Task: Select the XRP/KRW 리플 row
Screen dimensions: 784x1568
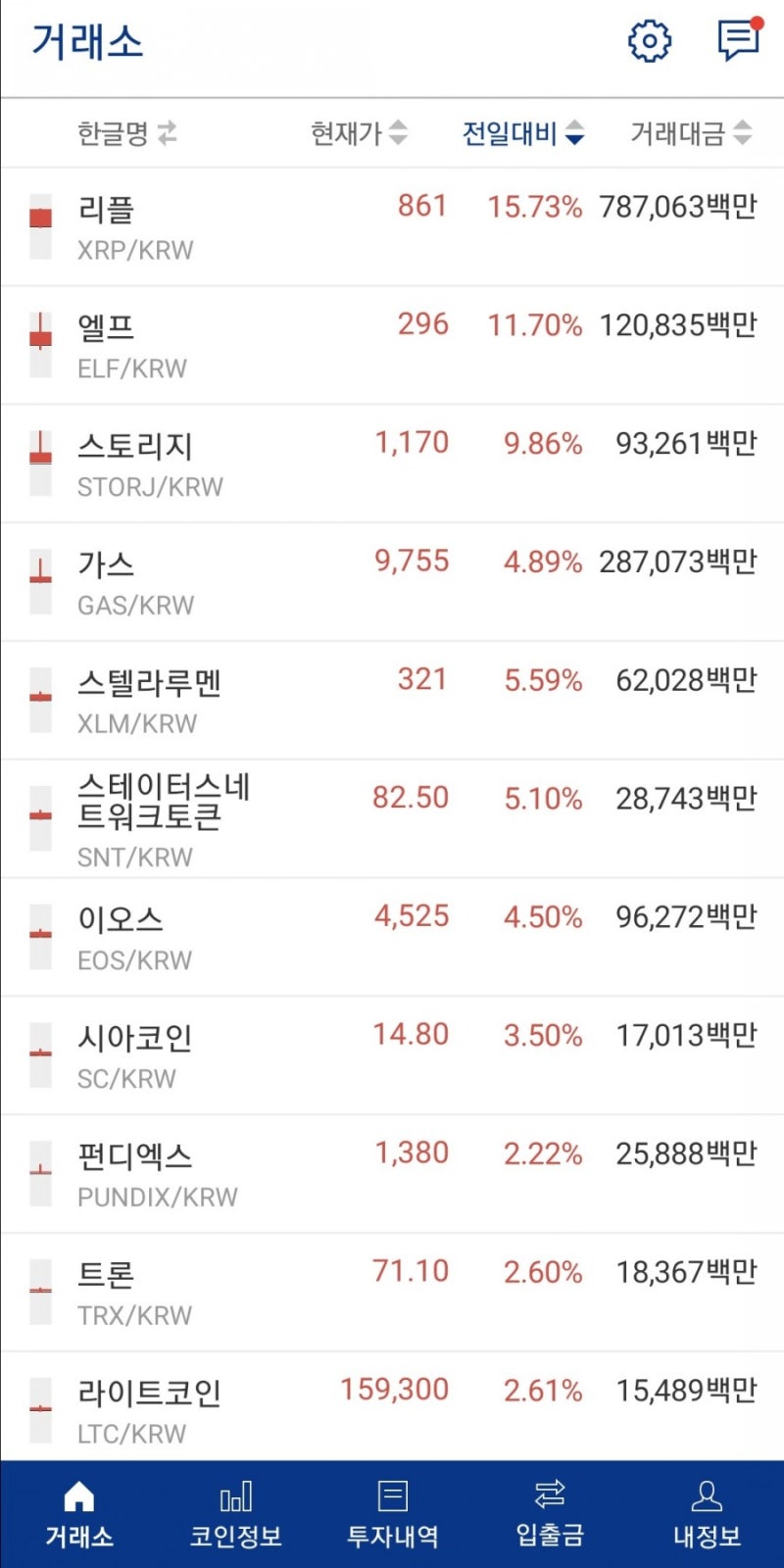Action: [392, 227]
